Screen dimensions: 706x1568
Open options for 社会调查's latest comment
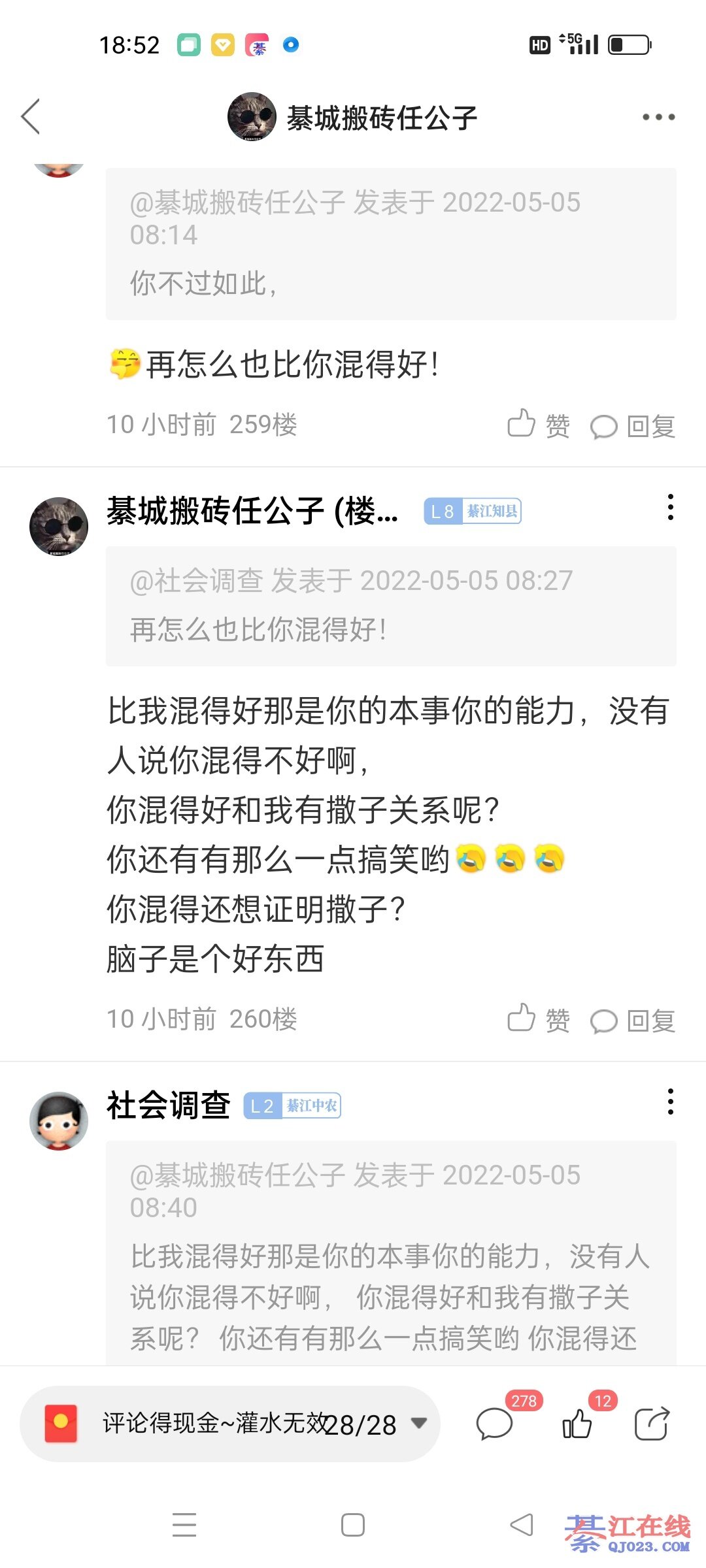pos(670,1102)
